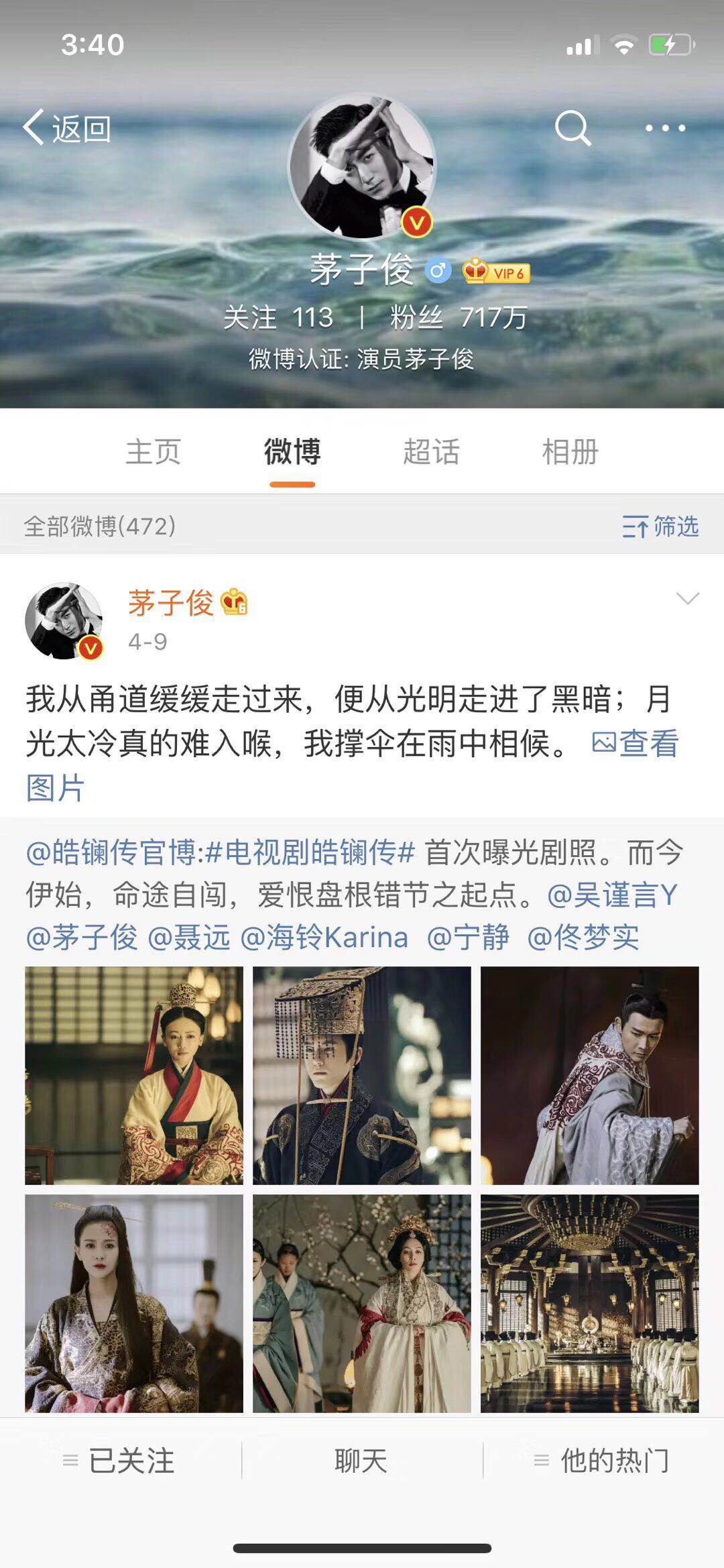Select the 微博 tab

292,451
